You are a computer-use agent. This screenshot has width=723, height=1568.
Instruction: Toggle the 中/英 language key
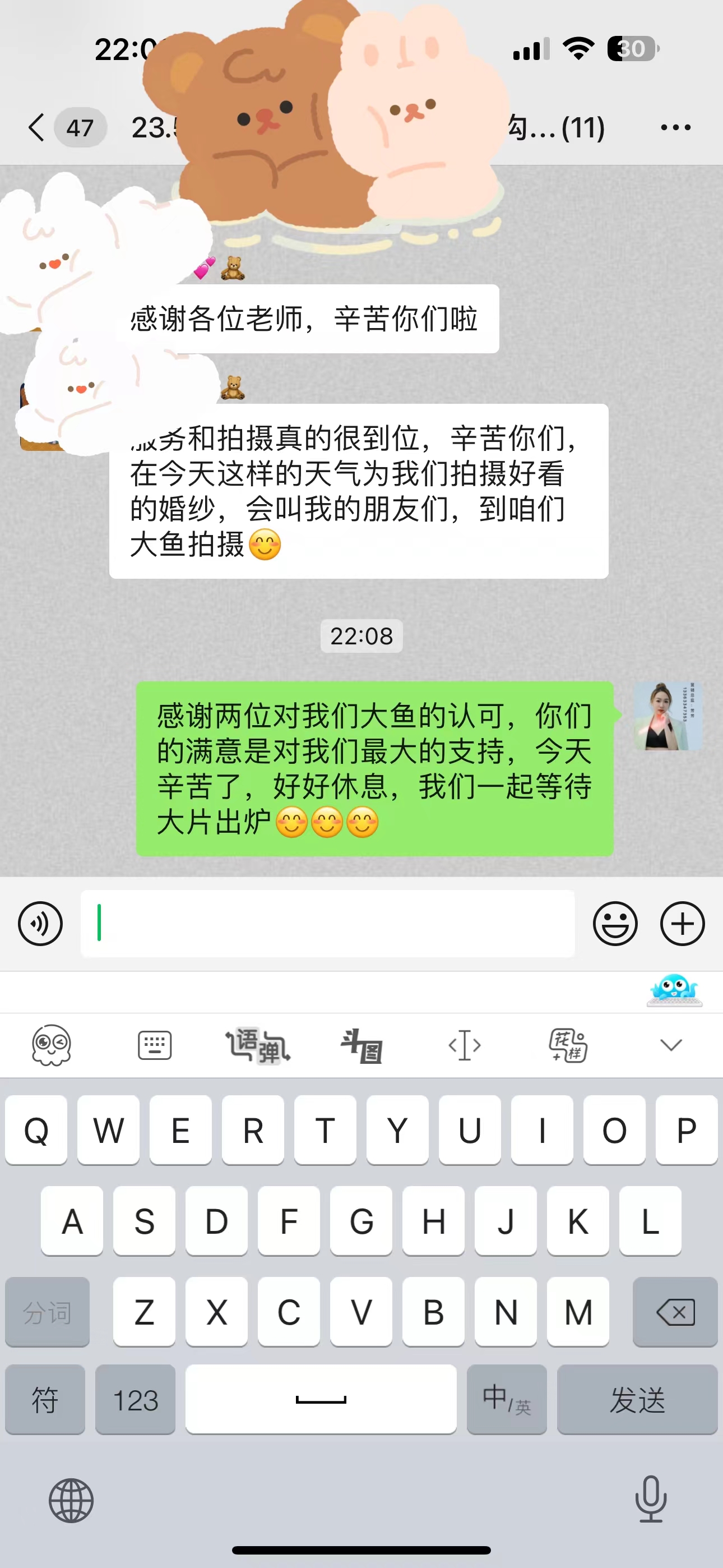click(506, 1399)
